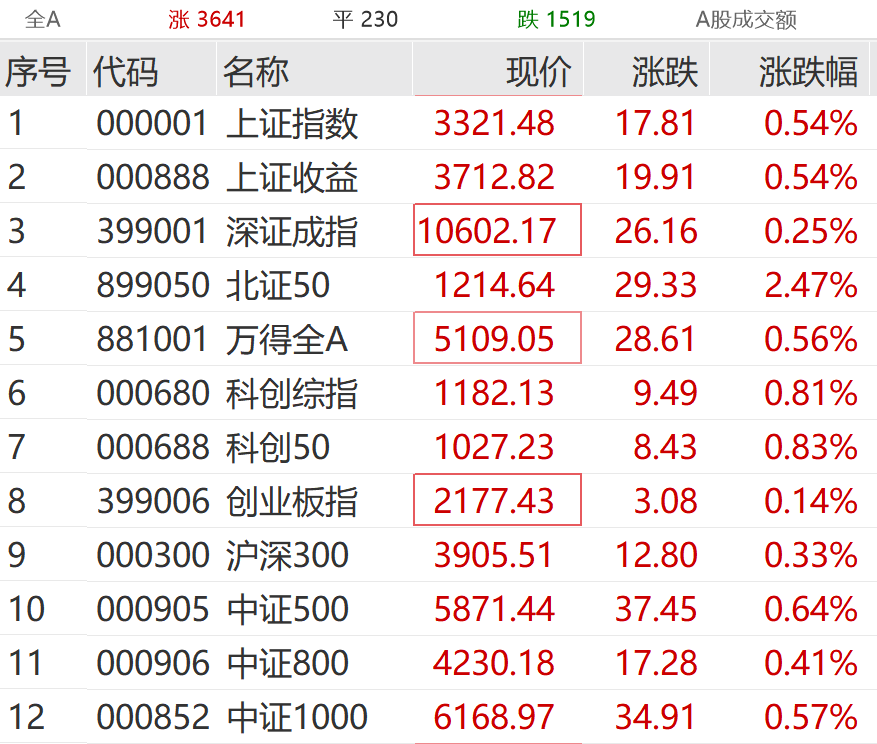Sort by the 涨跌 column header
This screenshot has height=744, width=877.
click(665, 71)
